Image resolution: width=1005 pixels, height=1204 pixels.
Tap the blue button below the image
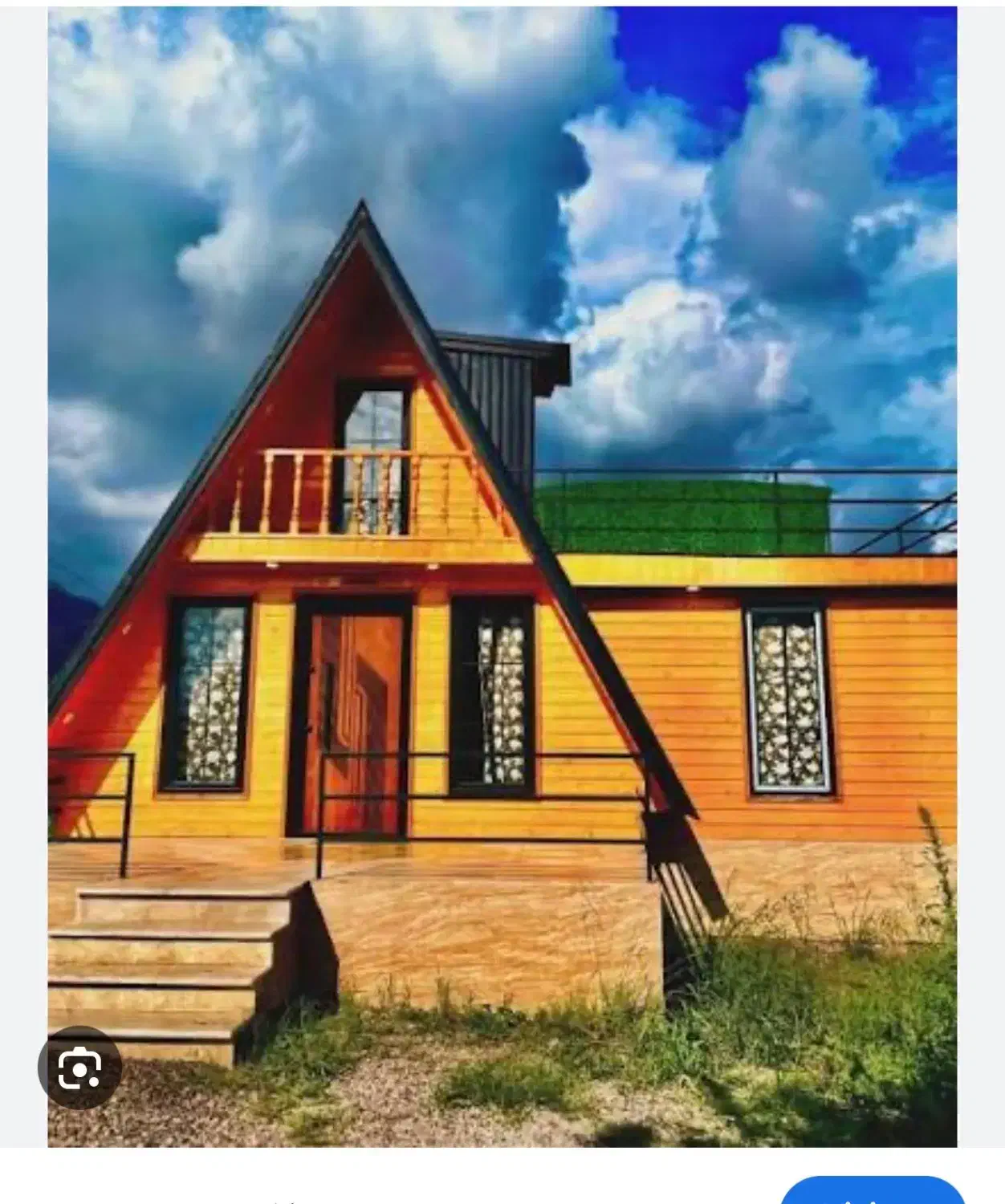(872, 1193)
